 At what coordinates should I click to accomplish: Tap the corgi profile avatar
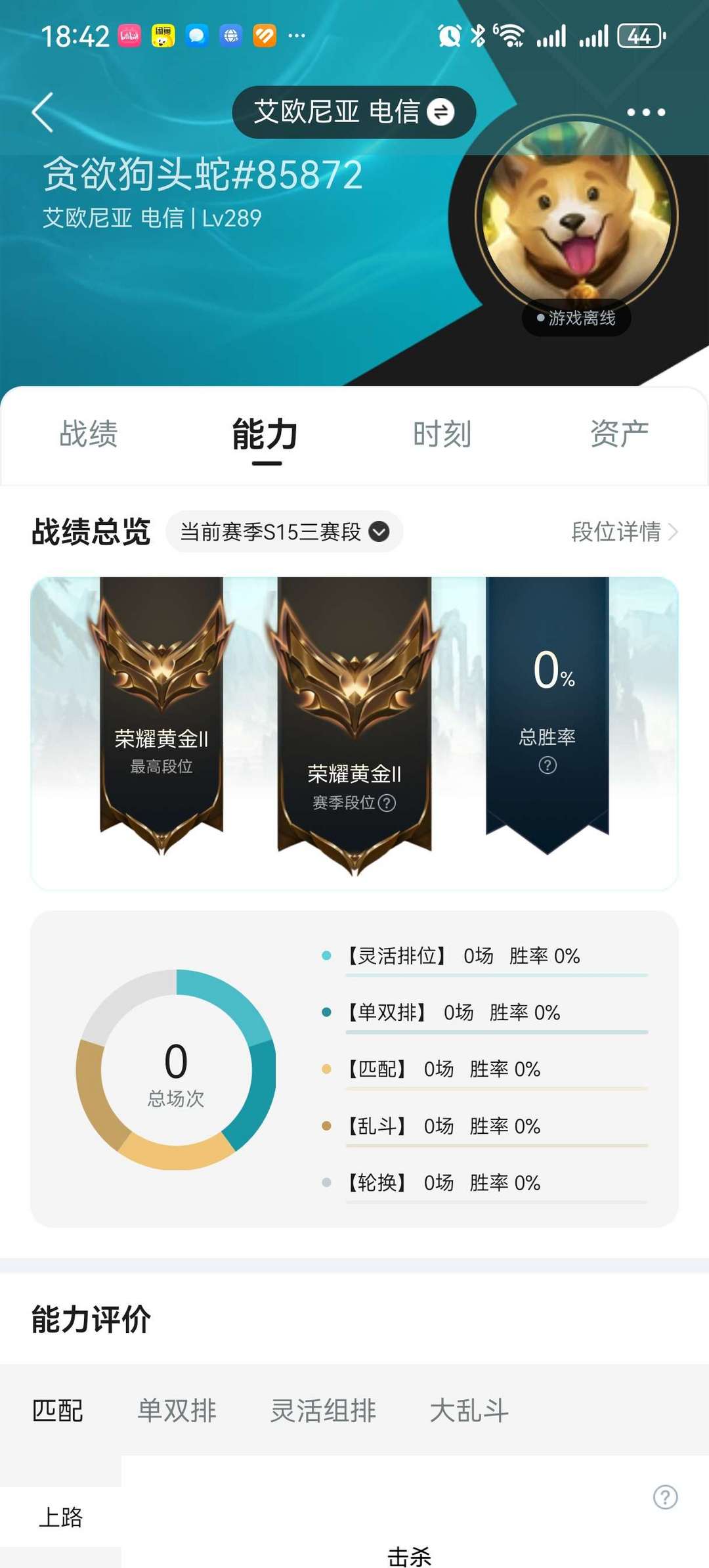click(576, 216)
